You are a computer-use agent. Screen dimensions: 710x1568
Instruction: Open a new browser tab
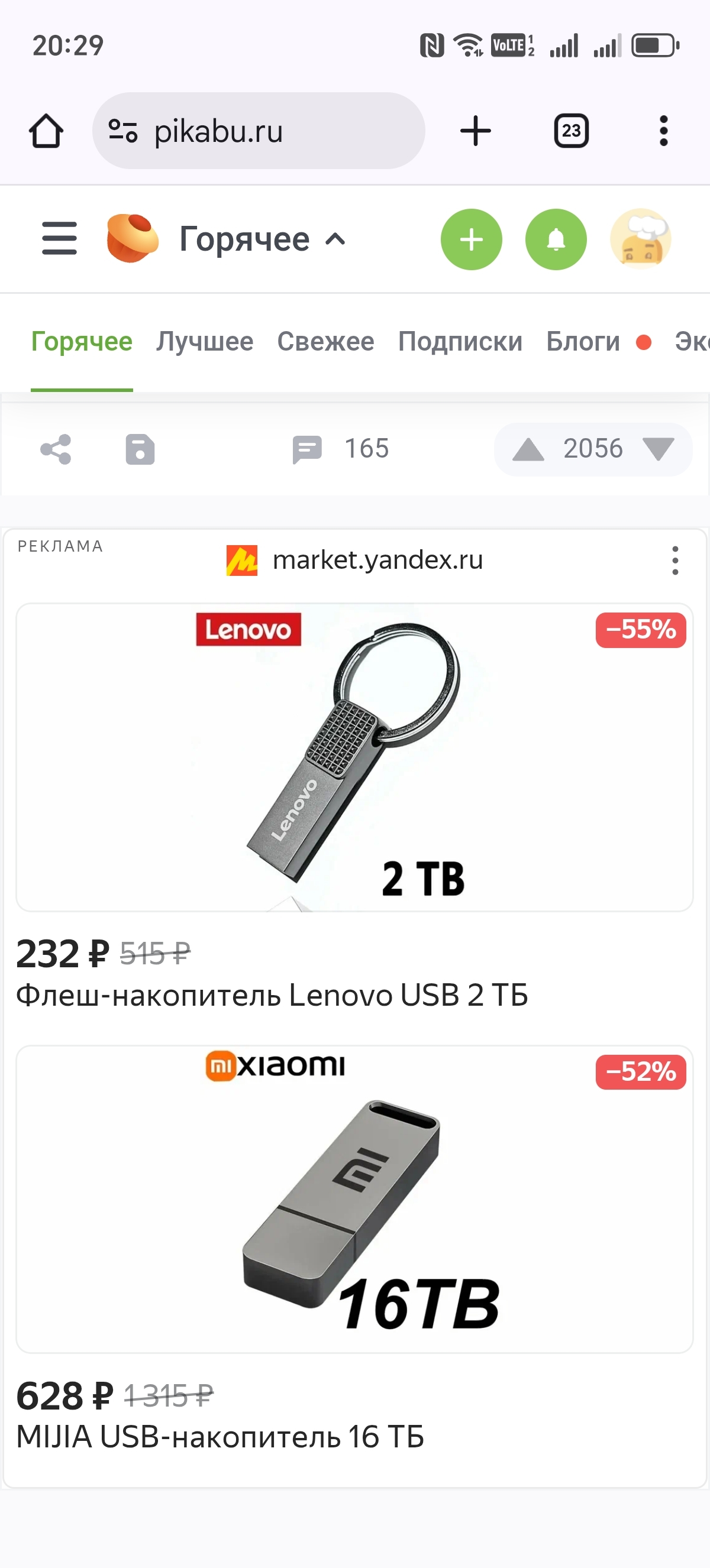[475, 131]
